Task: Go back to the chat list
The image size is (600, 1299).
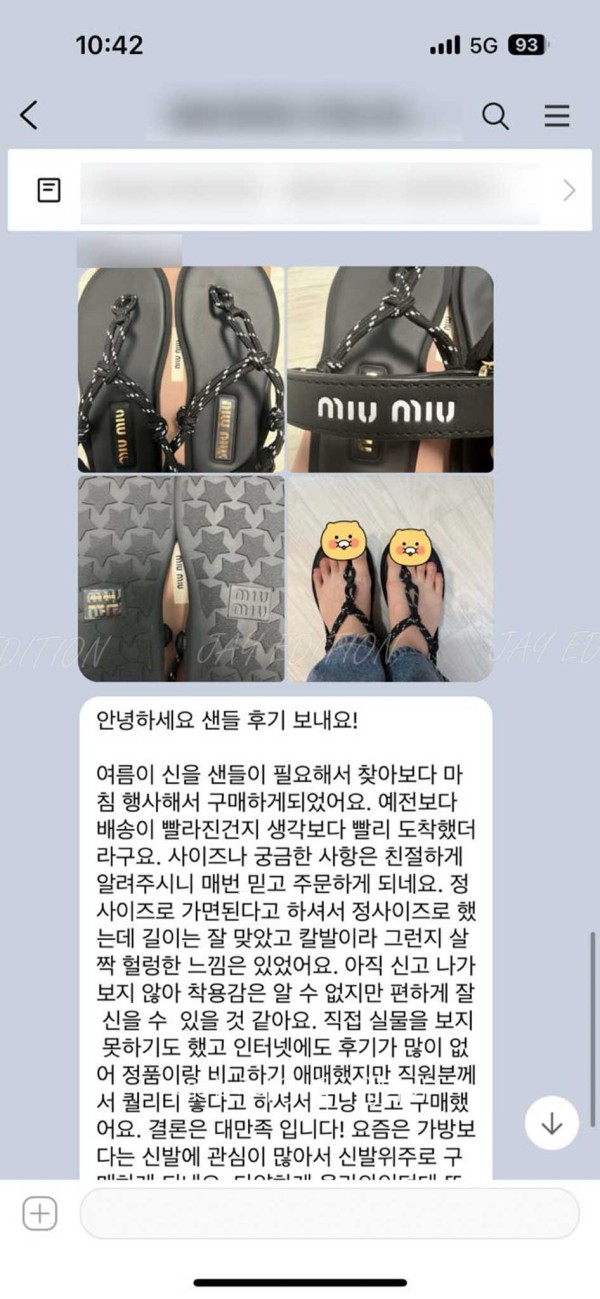Action: [29, 116]
